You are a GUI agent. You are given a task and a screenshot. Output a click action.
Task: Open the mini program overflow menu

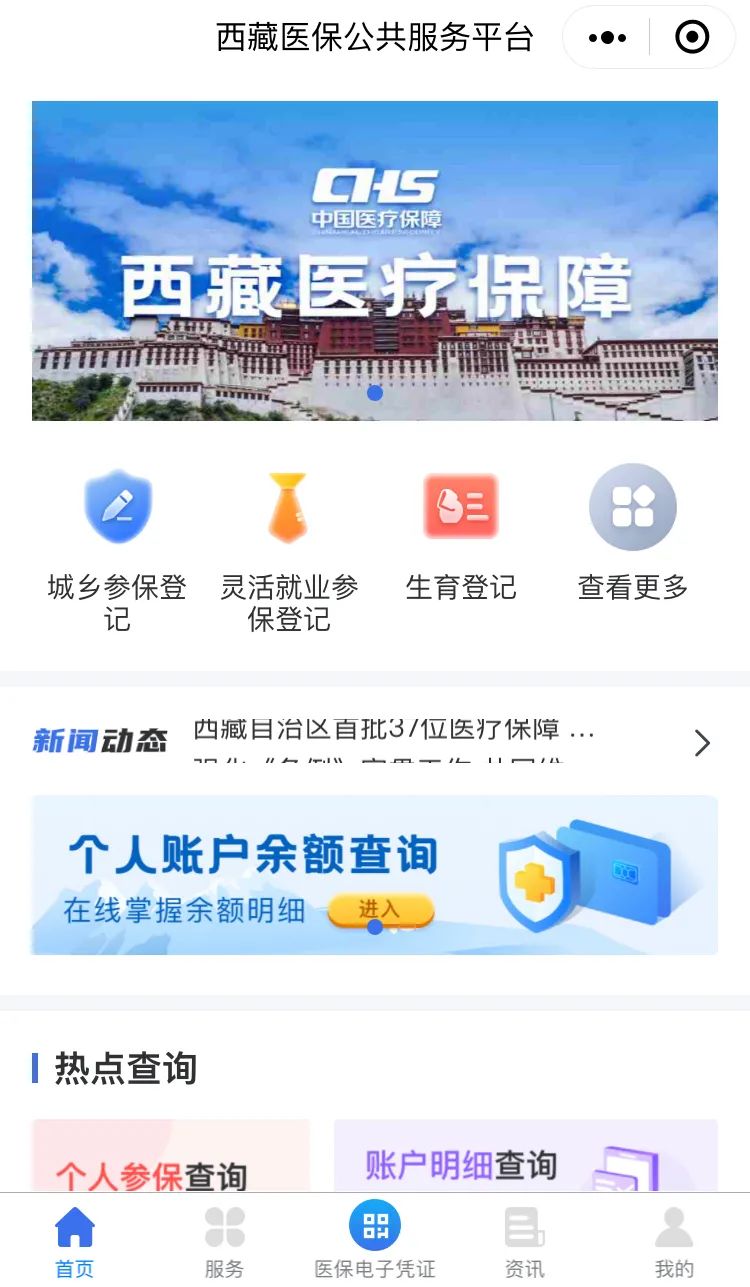click(x=607, y=38)
